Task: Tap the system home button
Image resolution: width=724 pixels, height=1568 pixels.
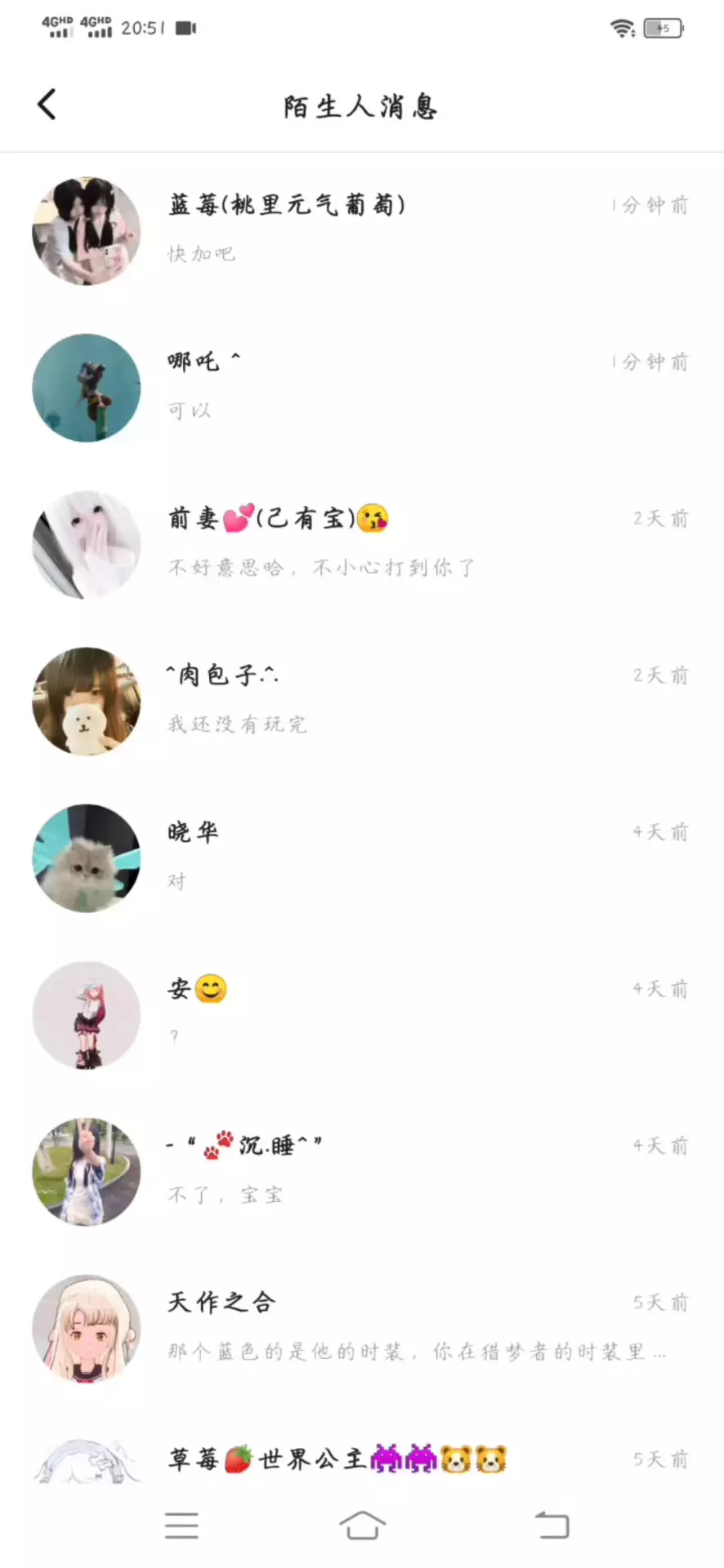Action: coord(362,1525)
